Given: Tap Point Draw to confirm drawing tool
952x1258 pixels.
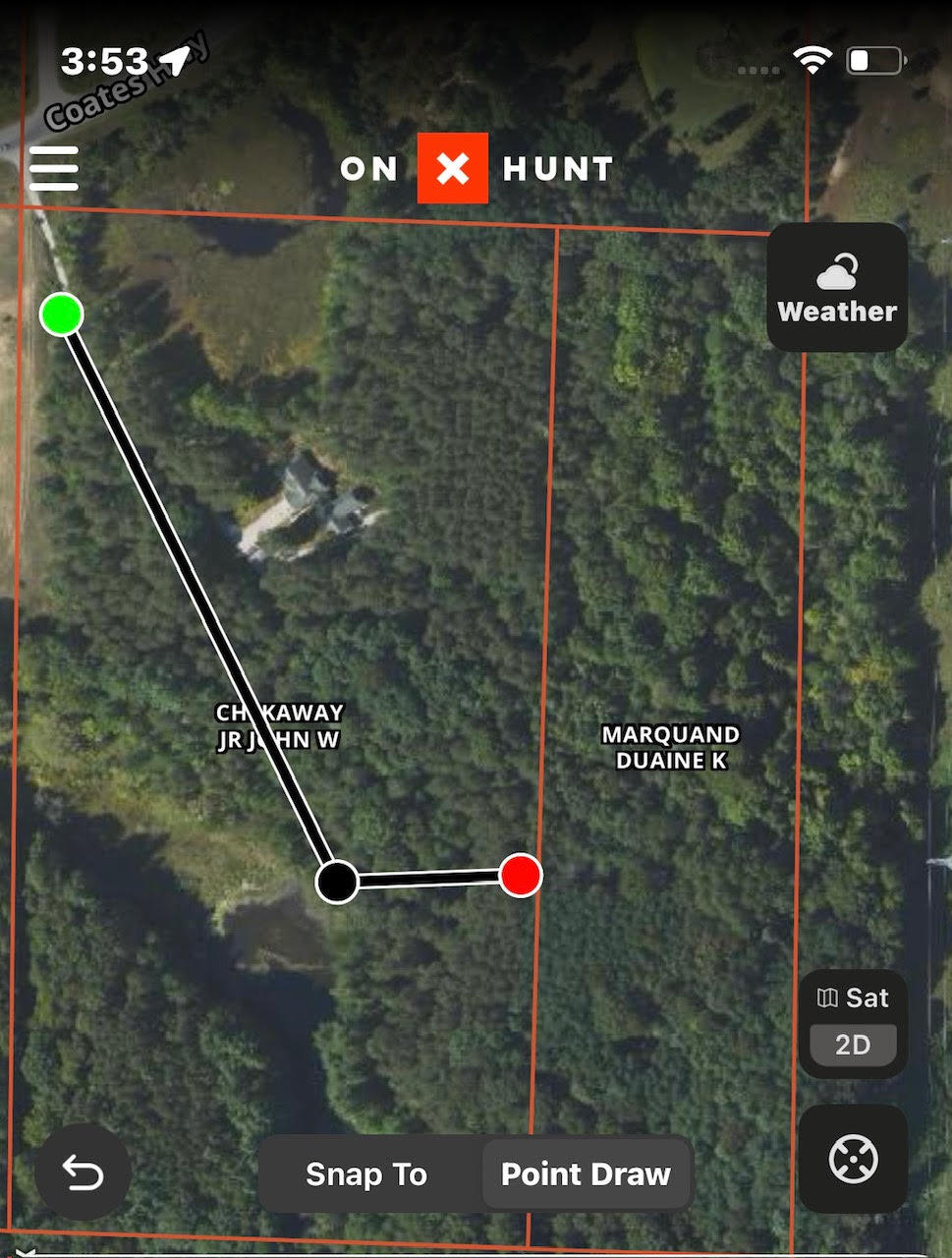Looking at the screenshot, I should pos(586,1173).
